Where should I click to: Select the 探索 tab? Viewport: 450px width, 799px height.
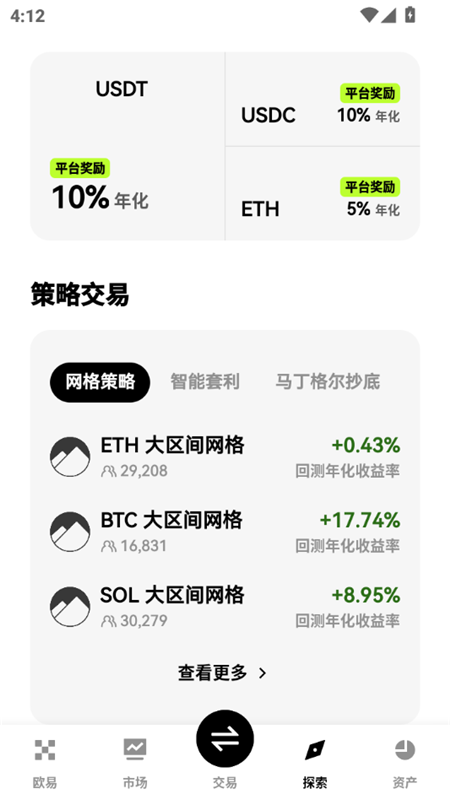click(315, 762)
